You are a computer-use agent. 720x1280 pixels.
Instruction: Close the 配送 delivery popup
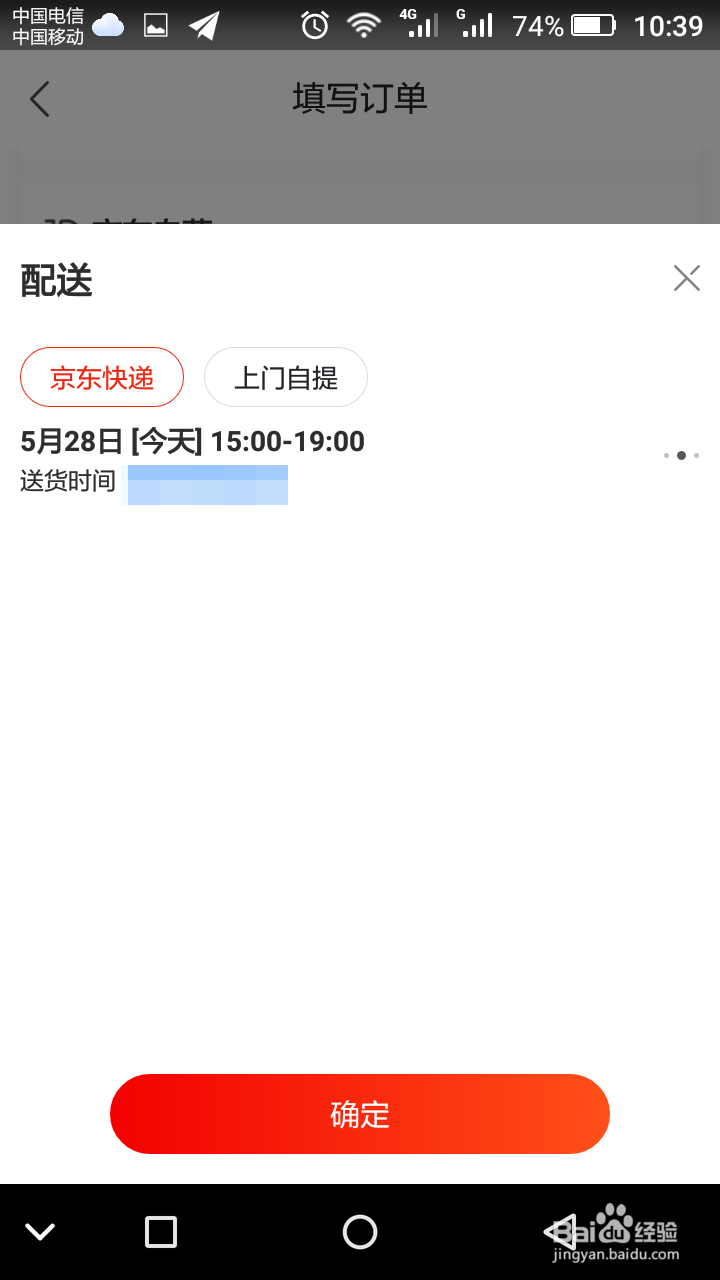click(686, 278)
